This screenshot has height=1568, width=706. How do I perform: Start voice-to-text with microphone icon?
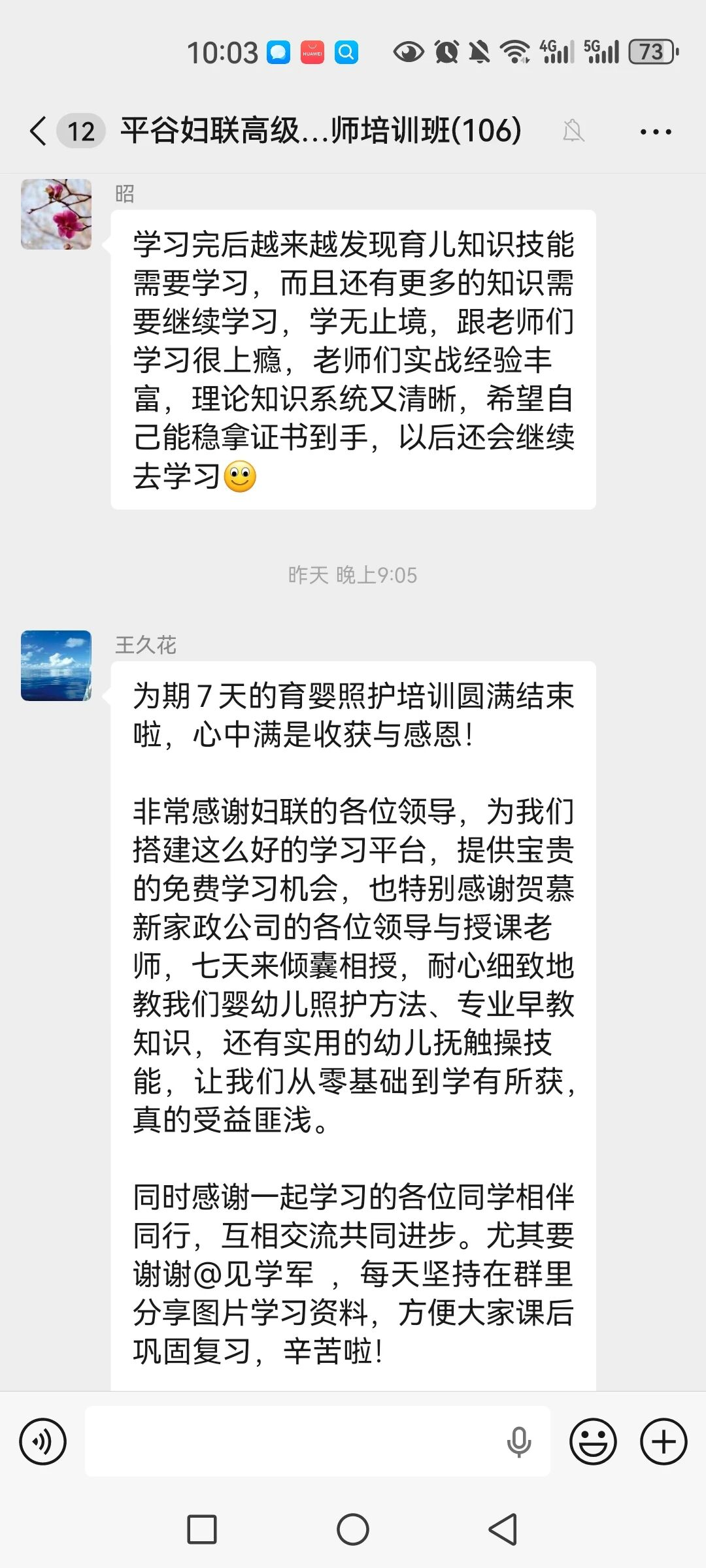[519, 1441]
